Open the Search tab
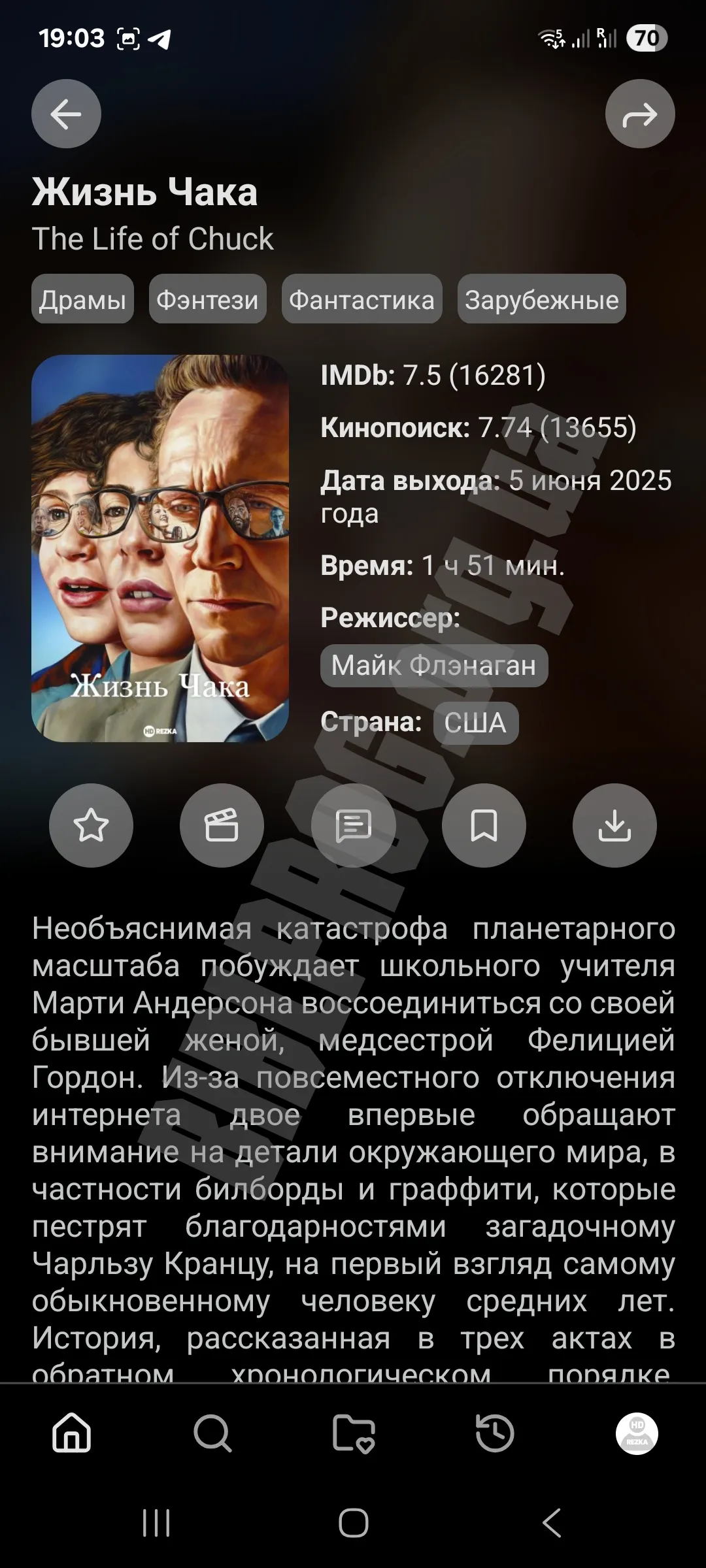This screenshot has height=1568, width=706. point(212,1433)
